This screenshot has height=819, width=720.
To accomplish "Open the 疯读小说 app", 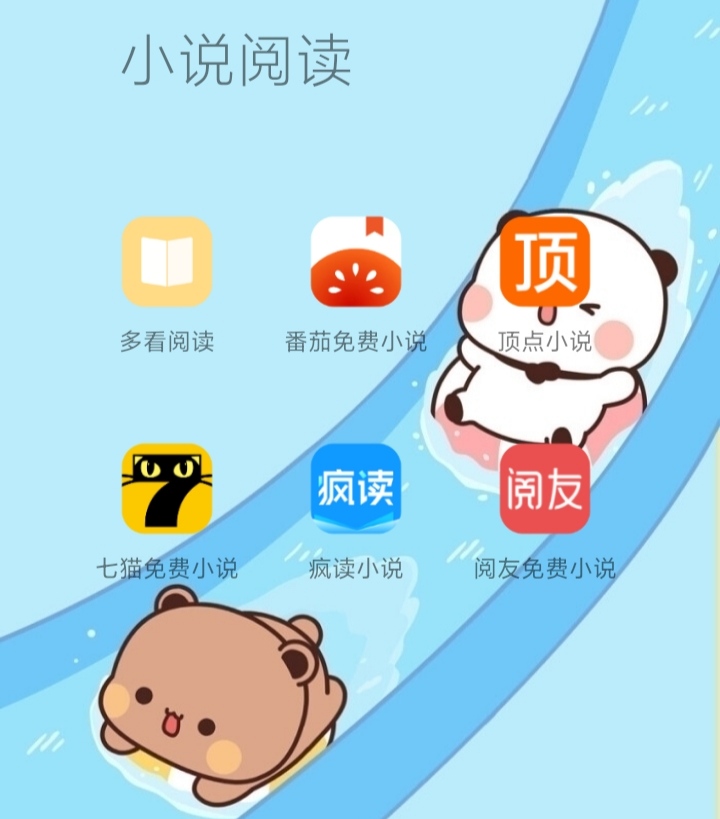I will point(356,488).
